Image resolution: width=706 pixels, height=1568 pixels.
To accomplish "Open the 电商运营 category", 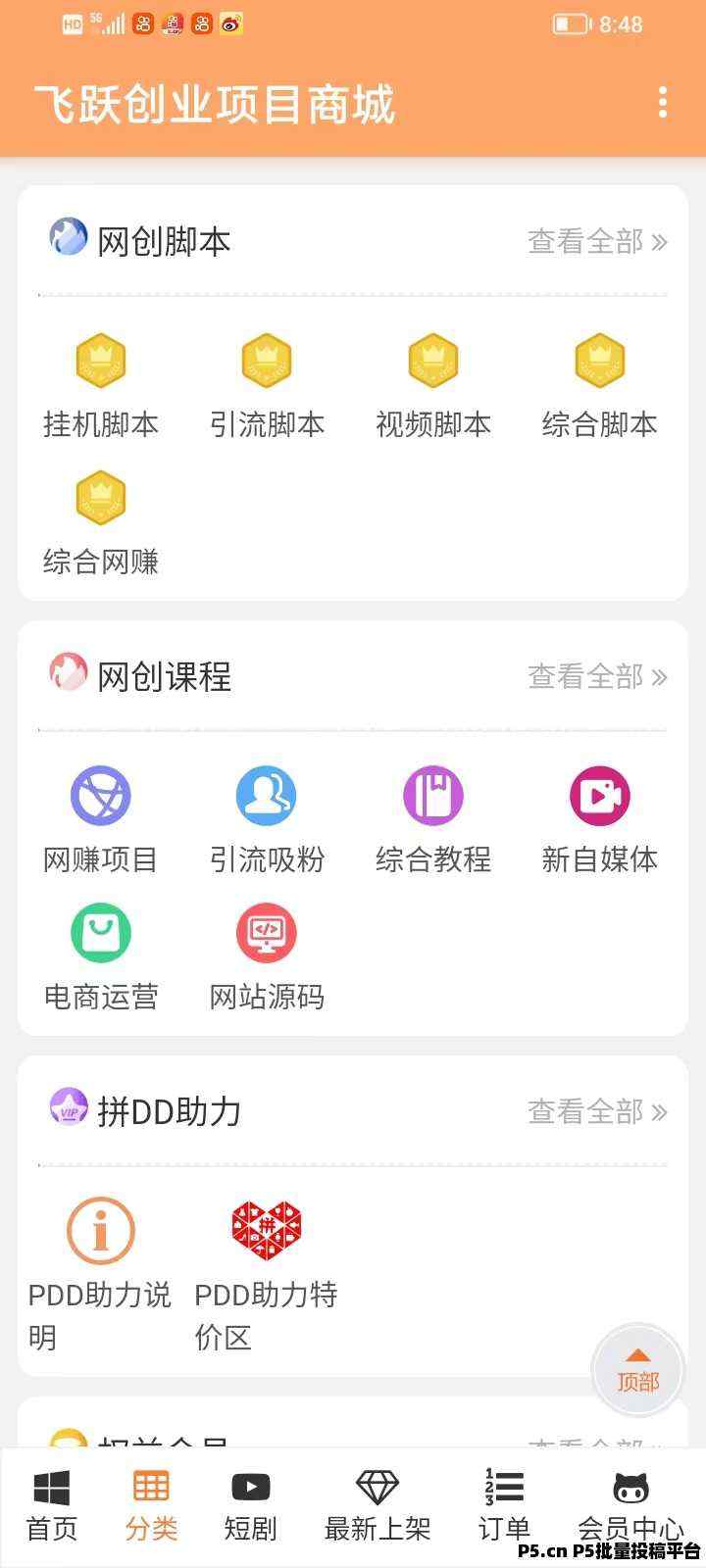I will (100, 958).
